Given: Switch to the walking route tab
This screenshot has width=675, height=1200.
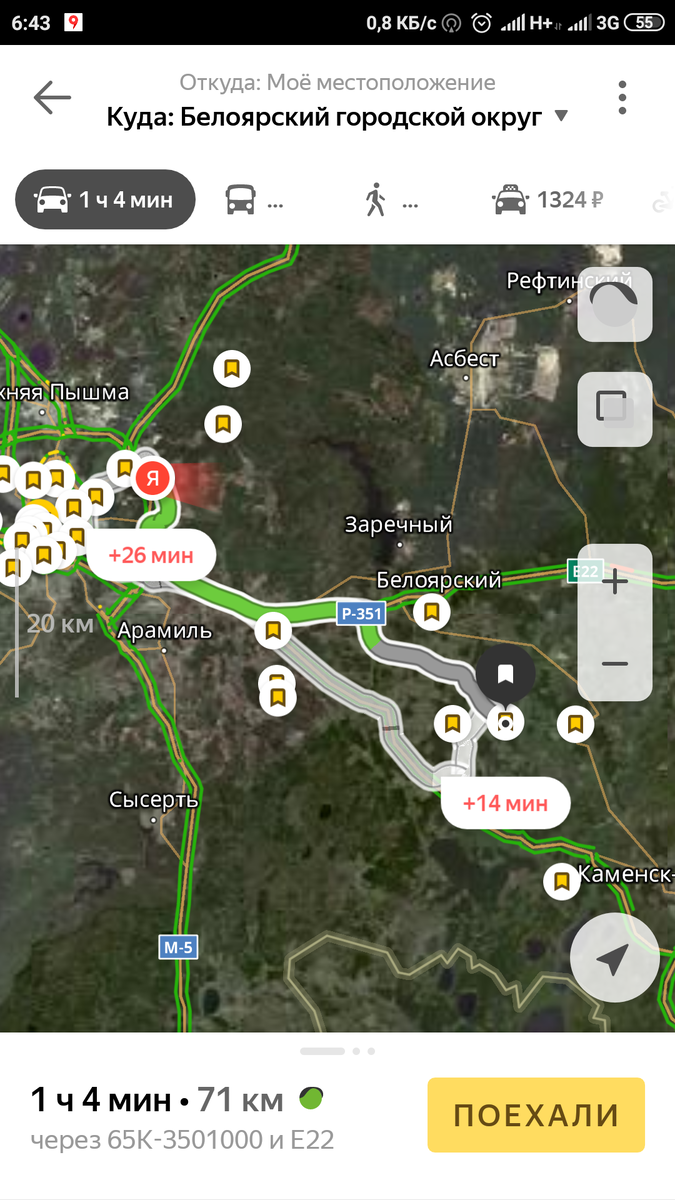Looking at the screenshot, I should tap(391, 200).
